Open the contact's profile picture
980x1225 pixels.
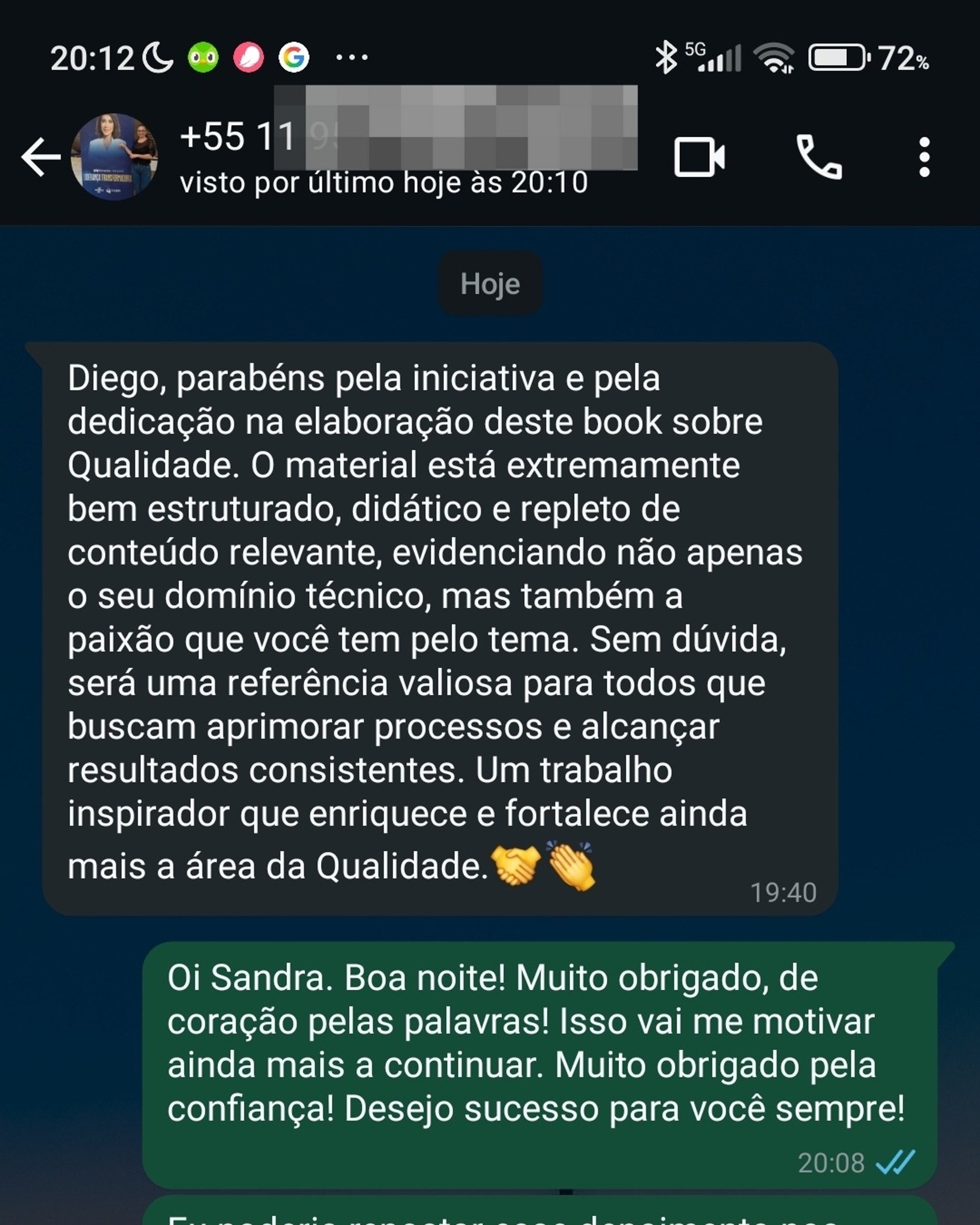click(x=114, y=157)
